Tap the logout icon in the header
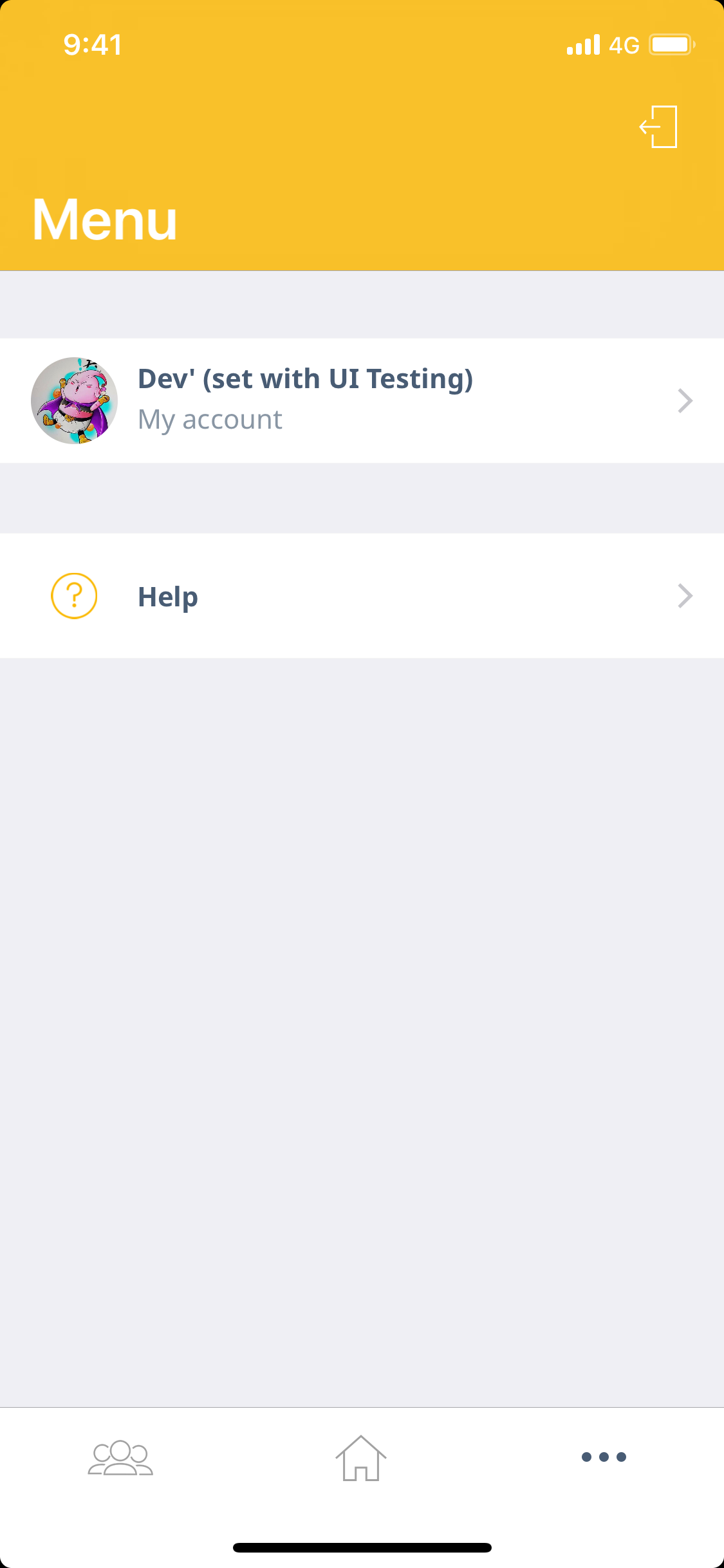 click(658, 127)
